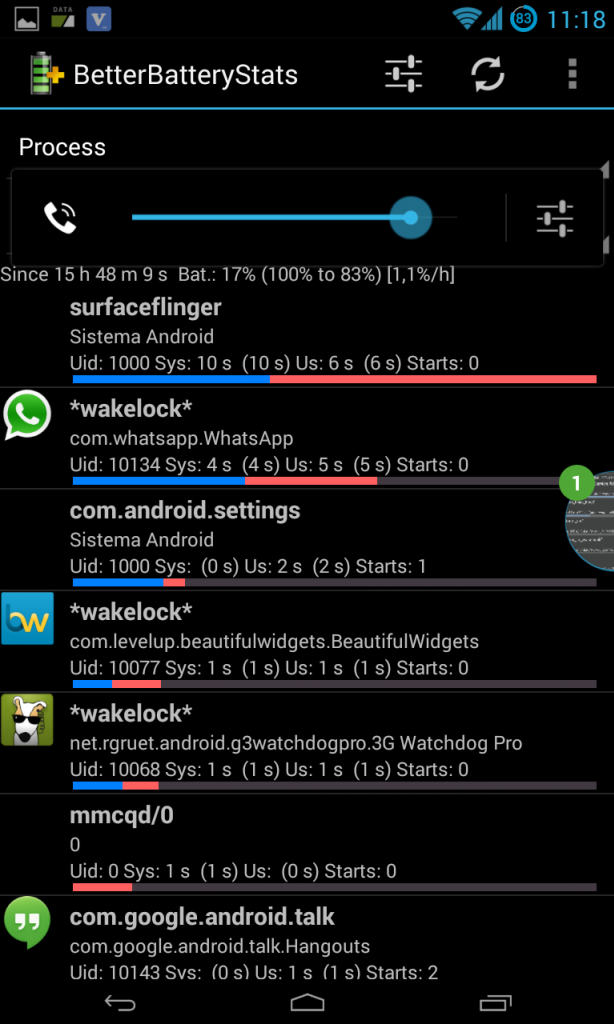Open the BeautifulWidgets wakelock entry
The width and height of the screenshot is (614, 1024).
click(x=300, y=640)
